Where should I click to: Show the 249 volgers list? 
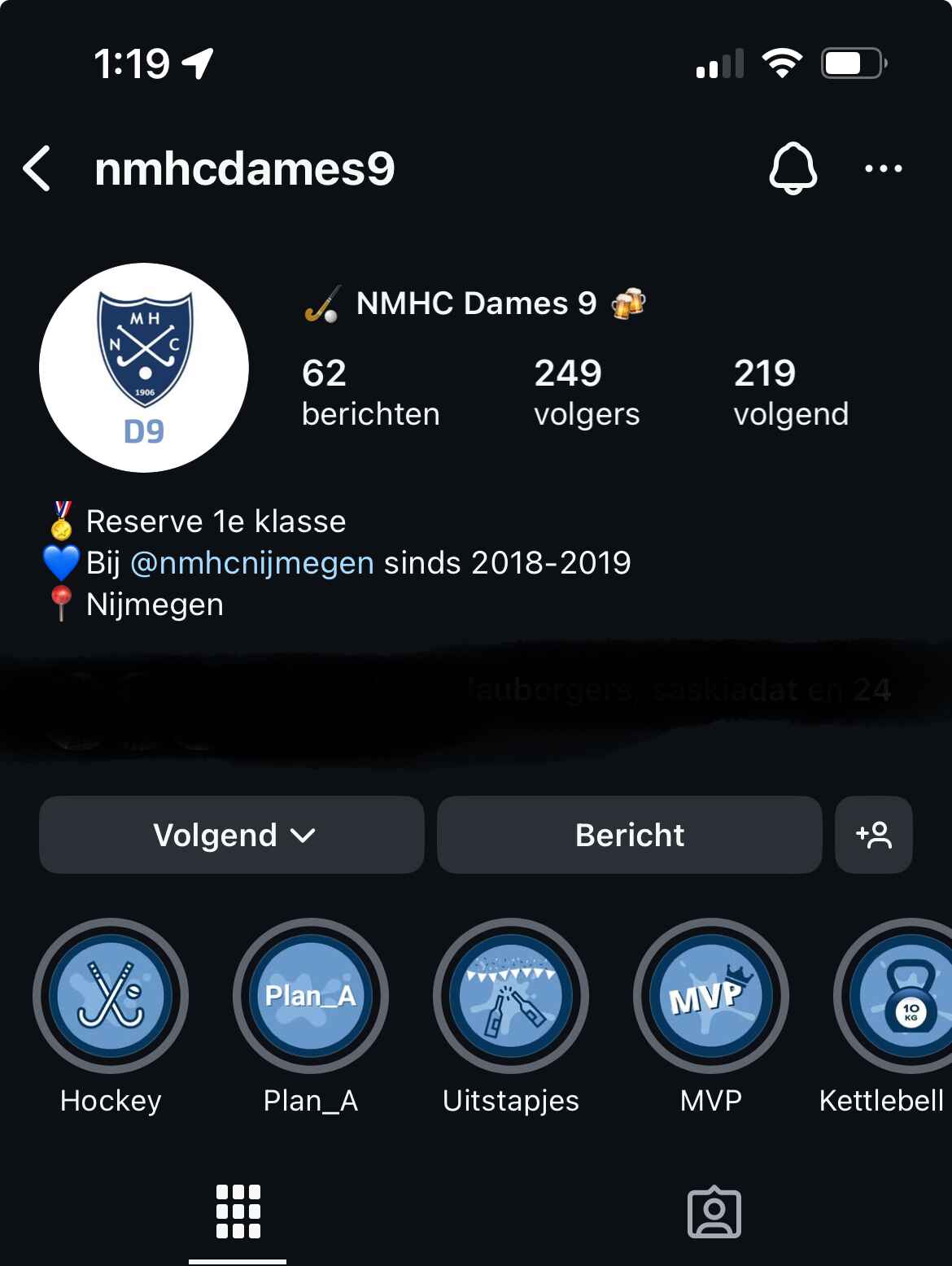[586, 392]
